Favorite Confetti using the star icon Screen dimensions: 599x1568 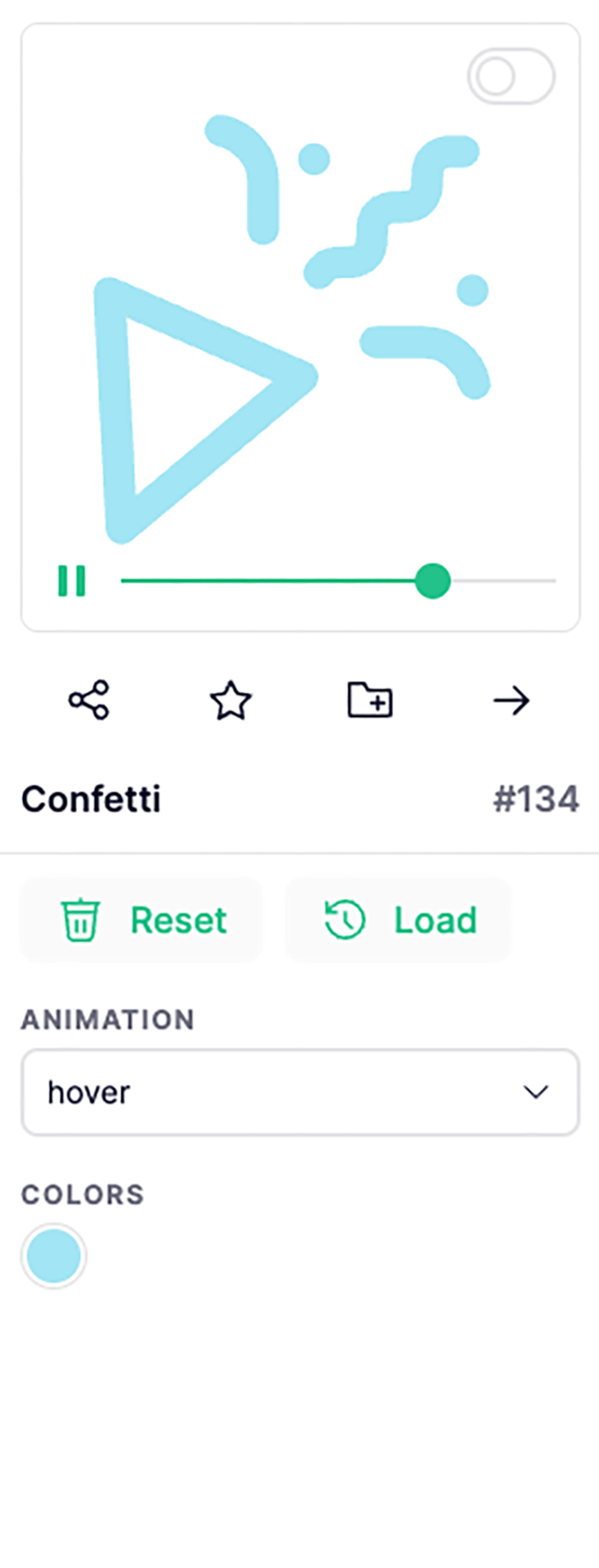click(x=231, y=701)
